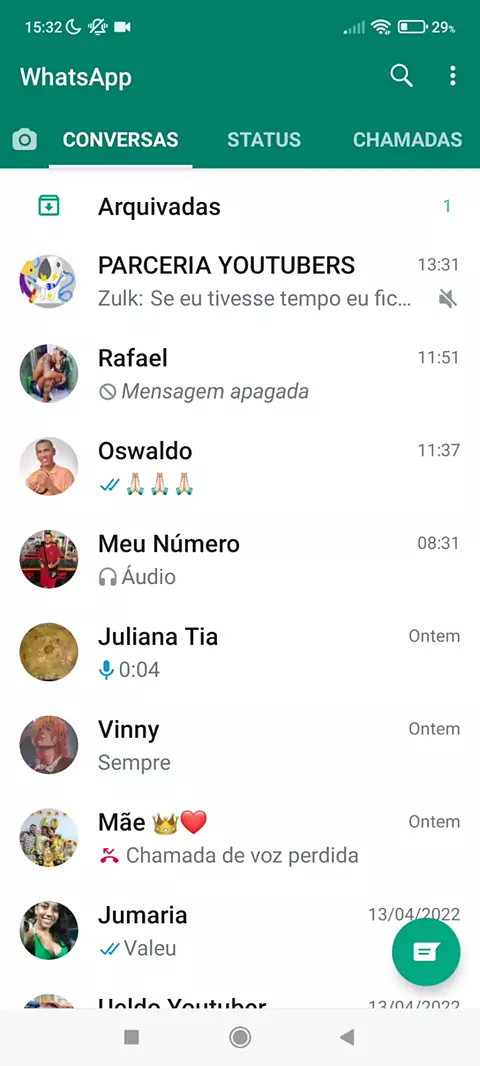This screenshot has width=480, height=1066.
Task: Open the PARCERIA YOUTUBERS group chat
Action: click(x=240, y=281)
